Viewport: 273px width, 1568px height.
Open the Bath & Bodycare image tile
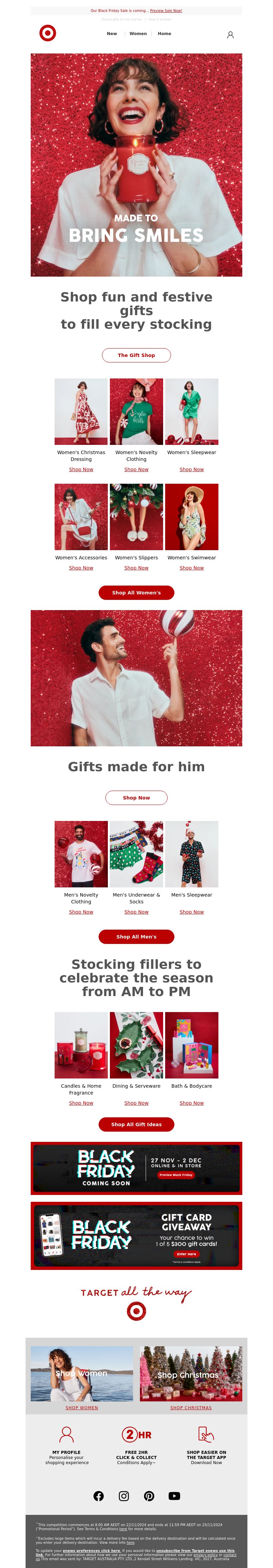point(191,1045)
